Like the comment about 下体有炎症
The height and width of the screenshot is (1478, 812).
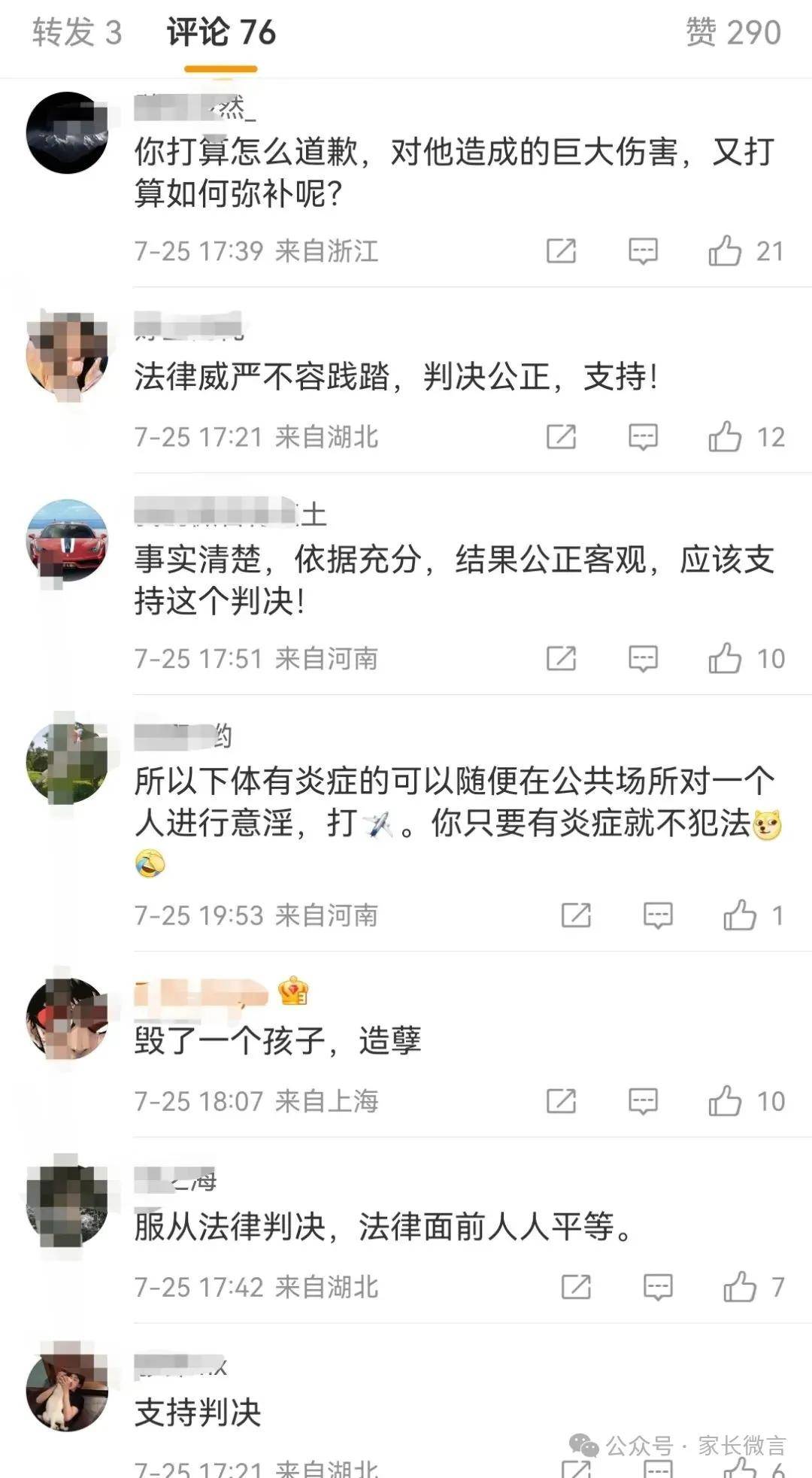point(740,915)
